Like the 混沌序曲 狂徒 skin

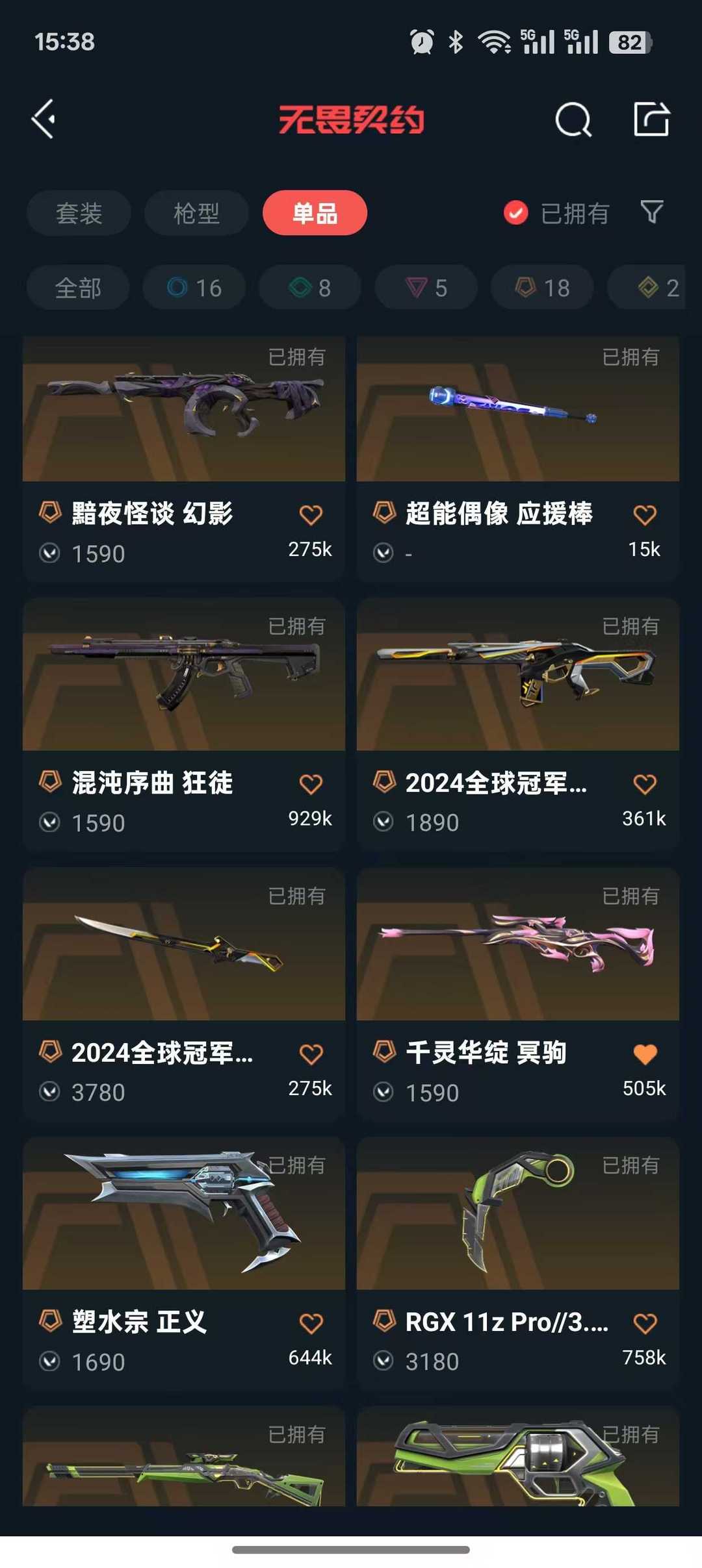(x=311, y=784)
